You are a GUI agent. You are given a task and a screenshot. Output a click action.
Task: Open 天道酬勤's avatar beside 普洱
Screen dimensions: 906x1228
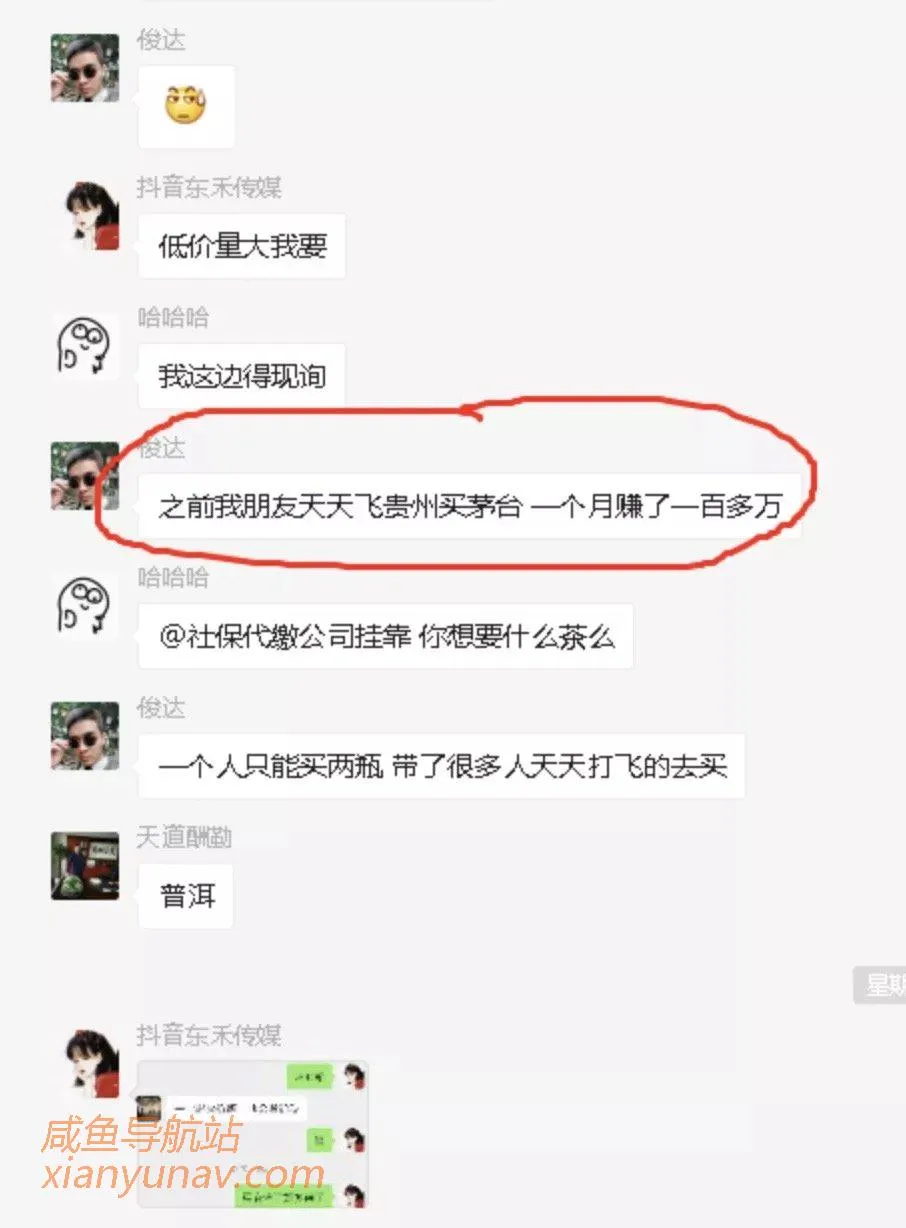(85, 866)
